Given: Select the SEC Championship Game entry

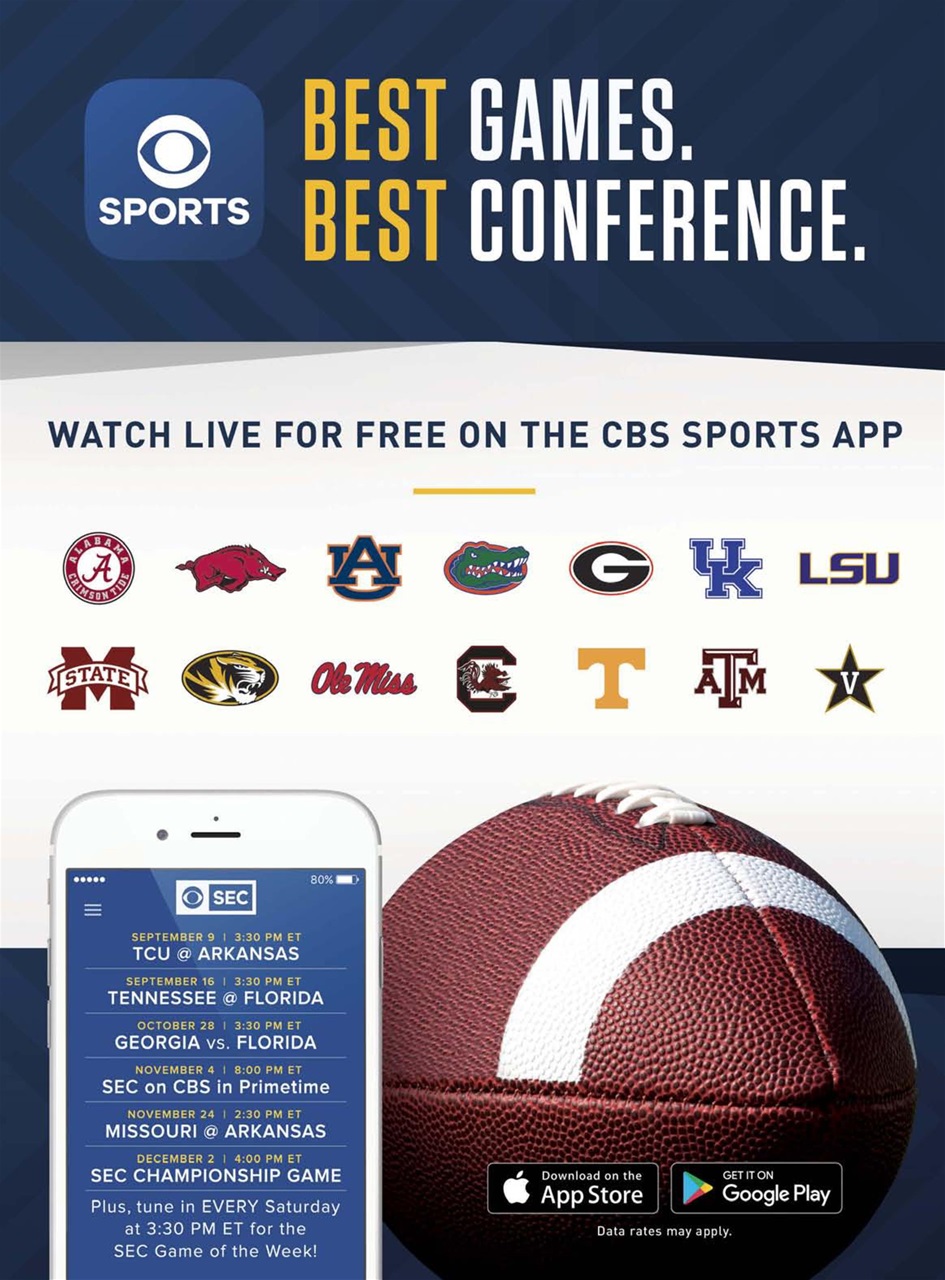Looking at the screenshot, I should pos(217,1174).
